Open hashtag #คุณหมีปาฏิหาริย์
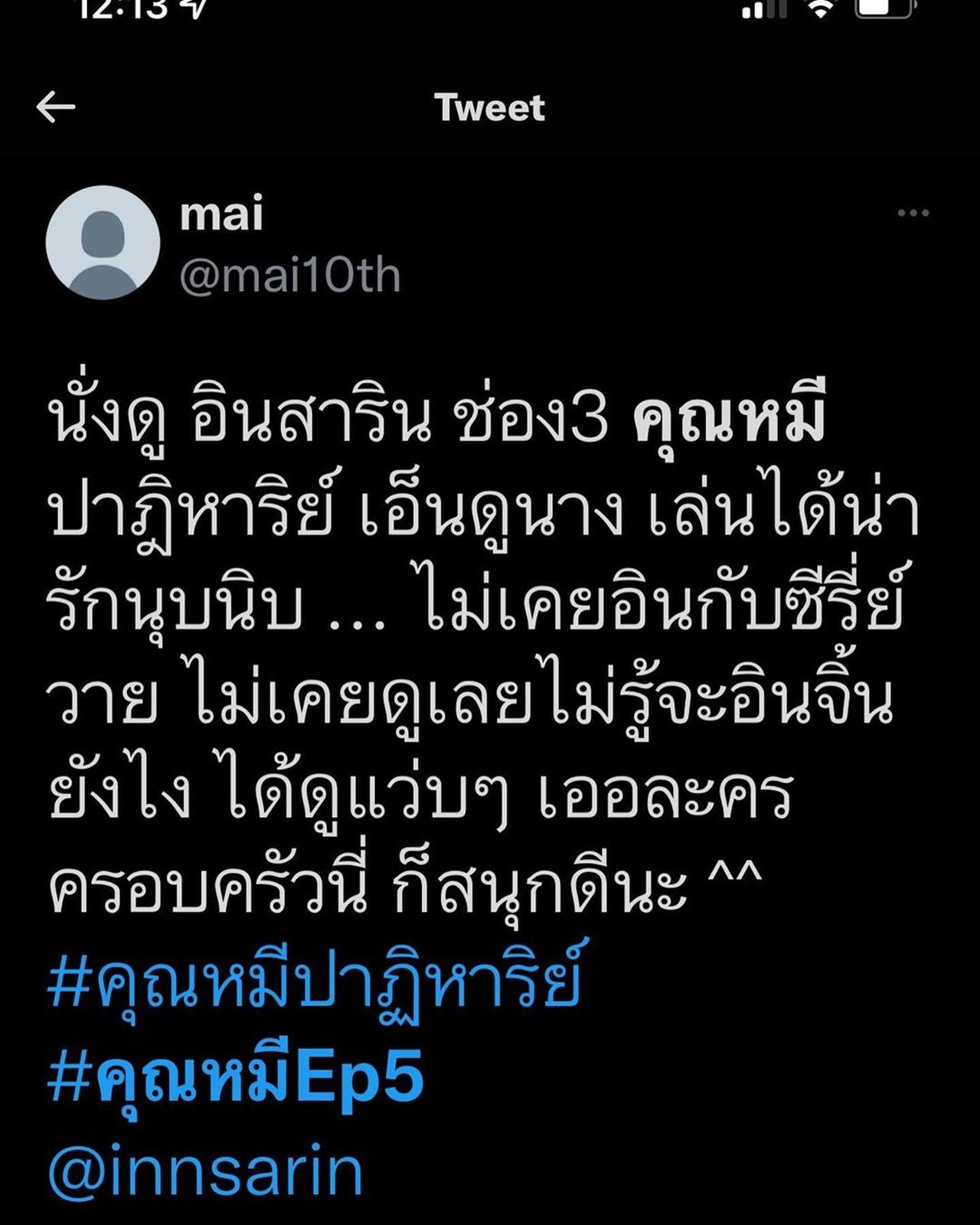The width and height of the screenshot is (980, 1225). click(x=314, y=982)
